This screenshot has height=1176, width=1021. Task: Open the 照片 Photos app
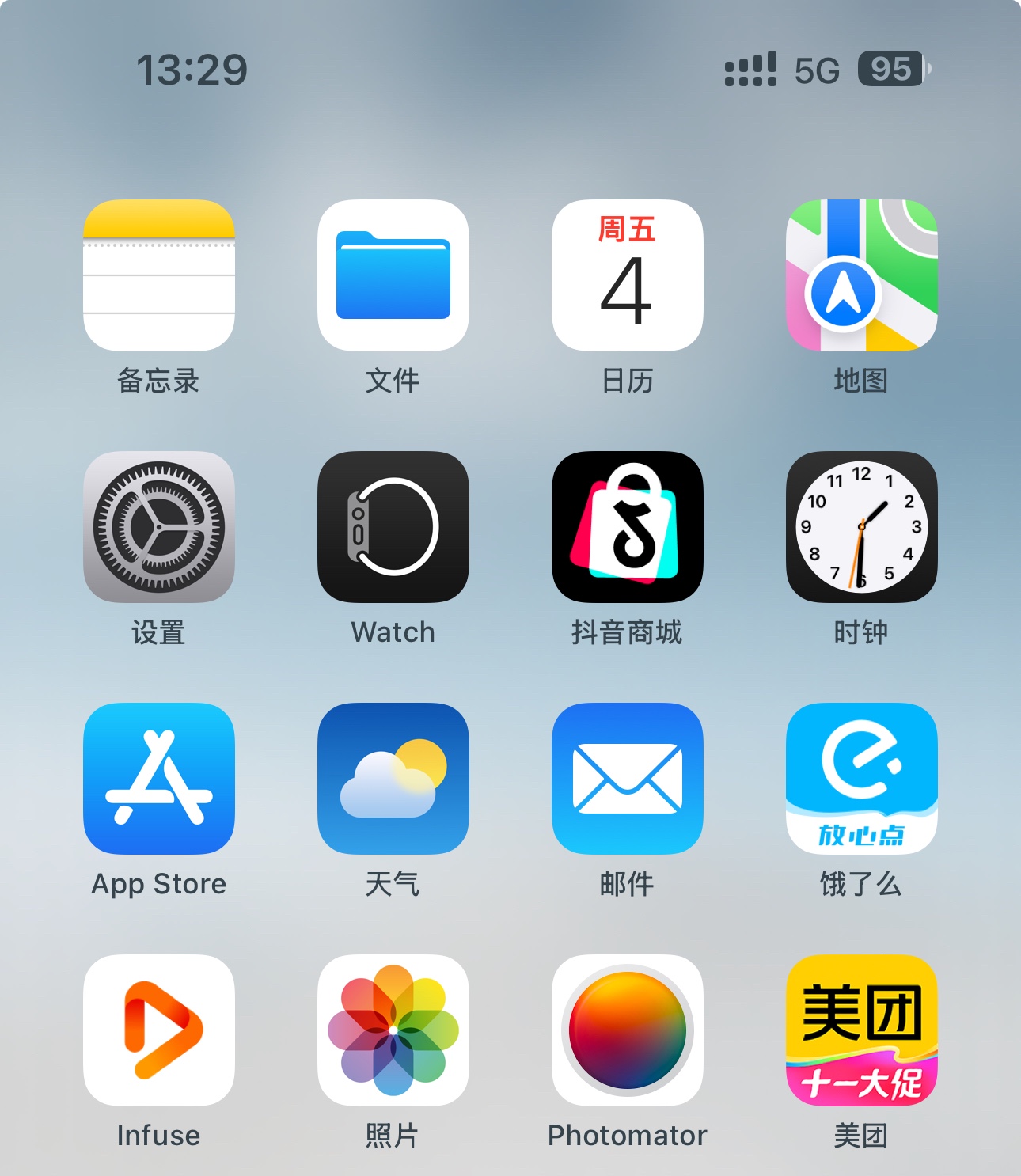(x=393, y=1030)
